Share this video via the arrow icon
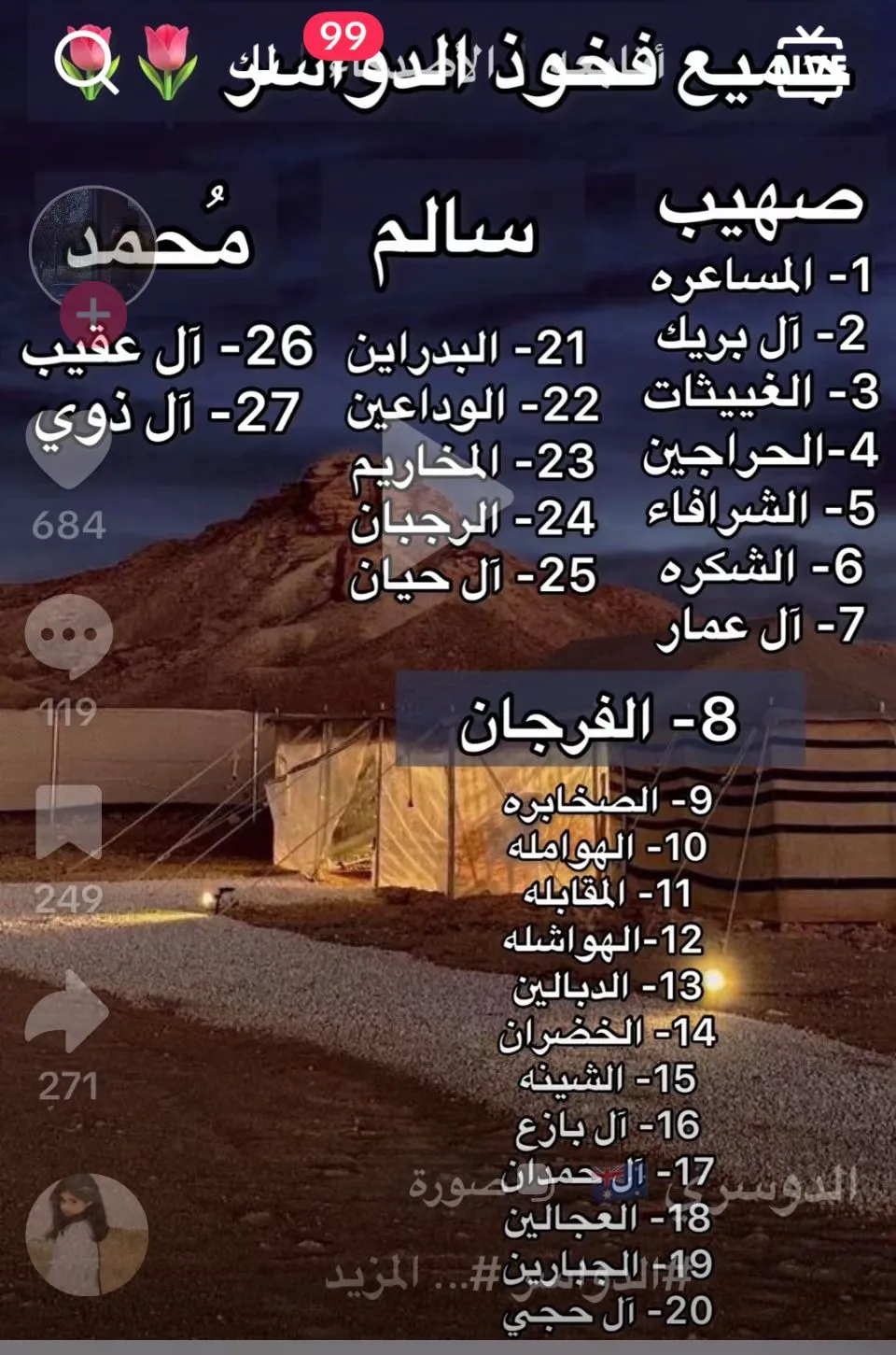Image resolution: width=896 pixels, height=1355 pixels. coord(67,1011)
